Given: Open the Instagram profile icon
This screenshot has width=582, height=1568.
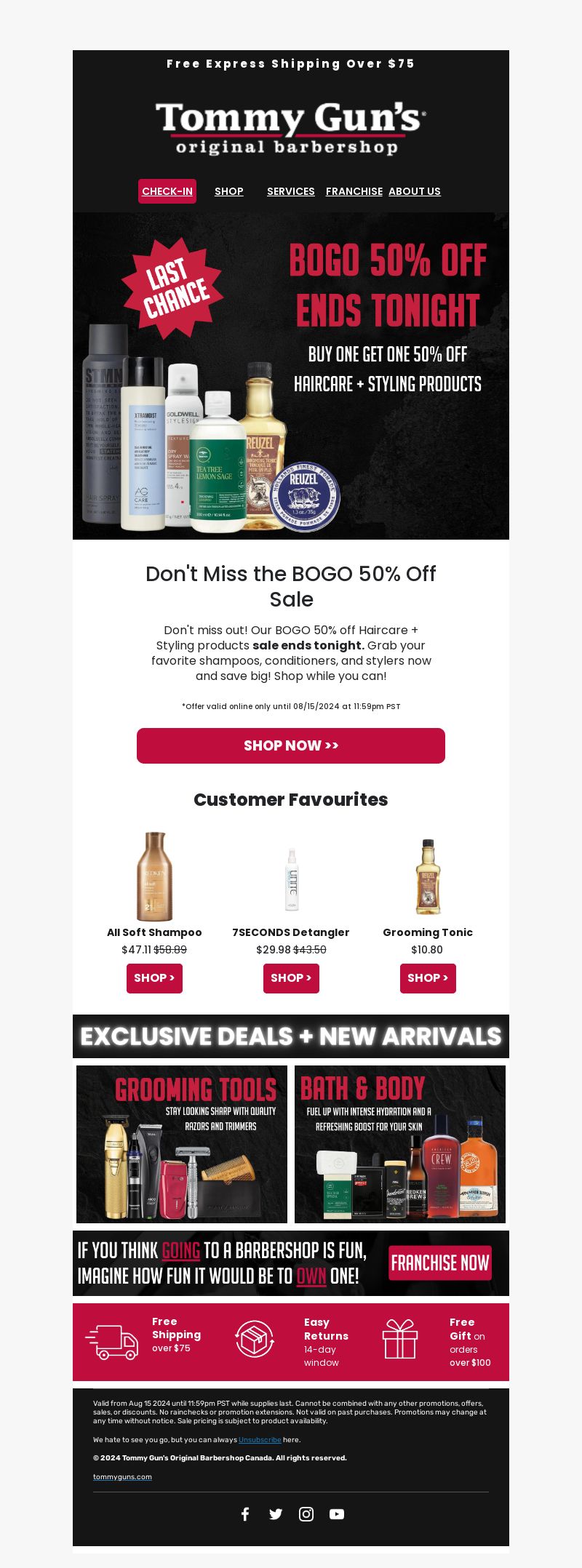Looking at the screenshot, I should 306,1514.
